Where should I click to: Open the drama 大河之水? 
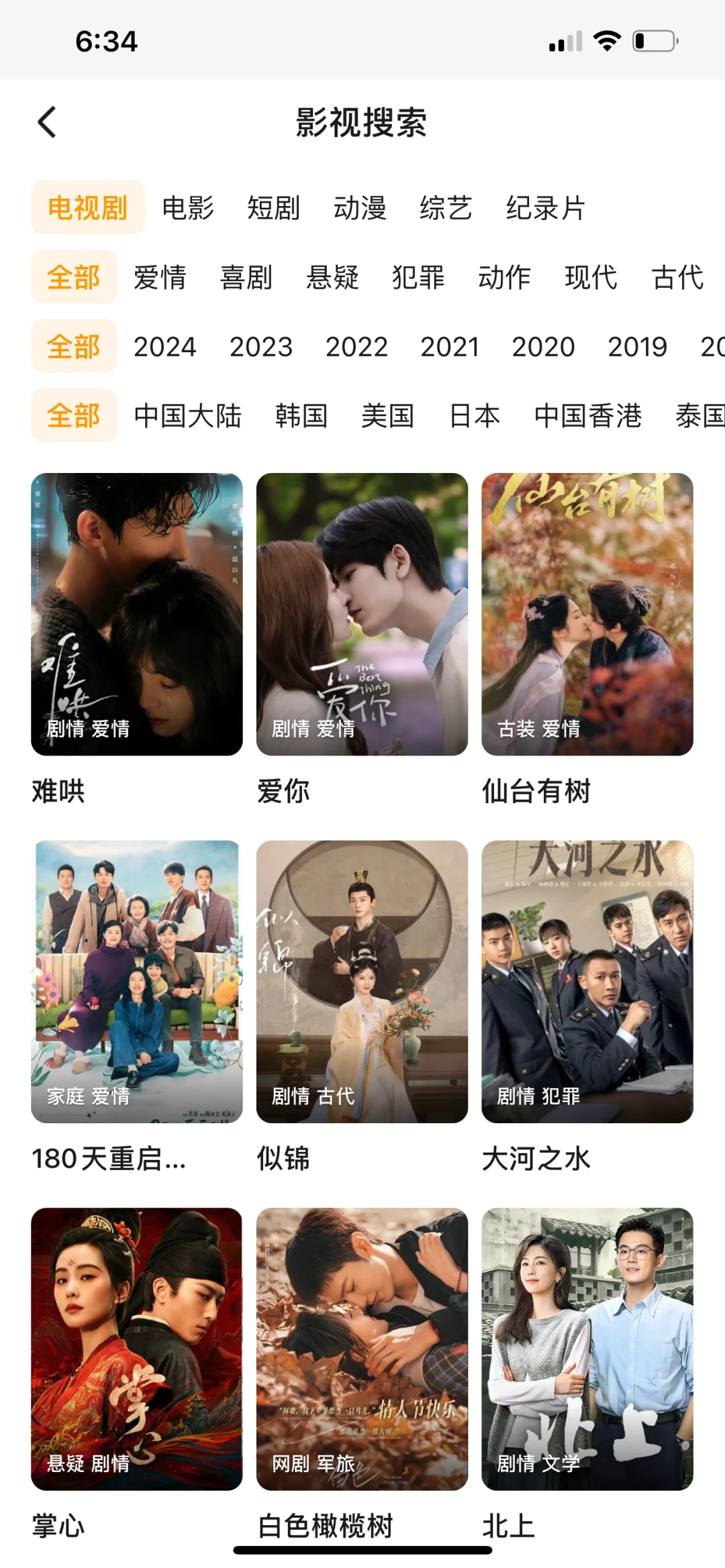[587, 982]
